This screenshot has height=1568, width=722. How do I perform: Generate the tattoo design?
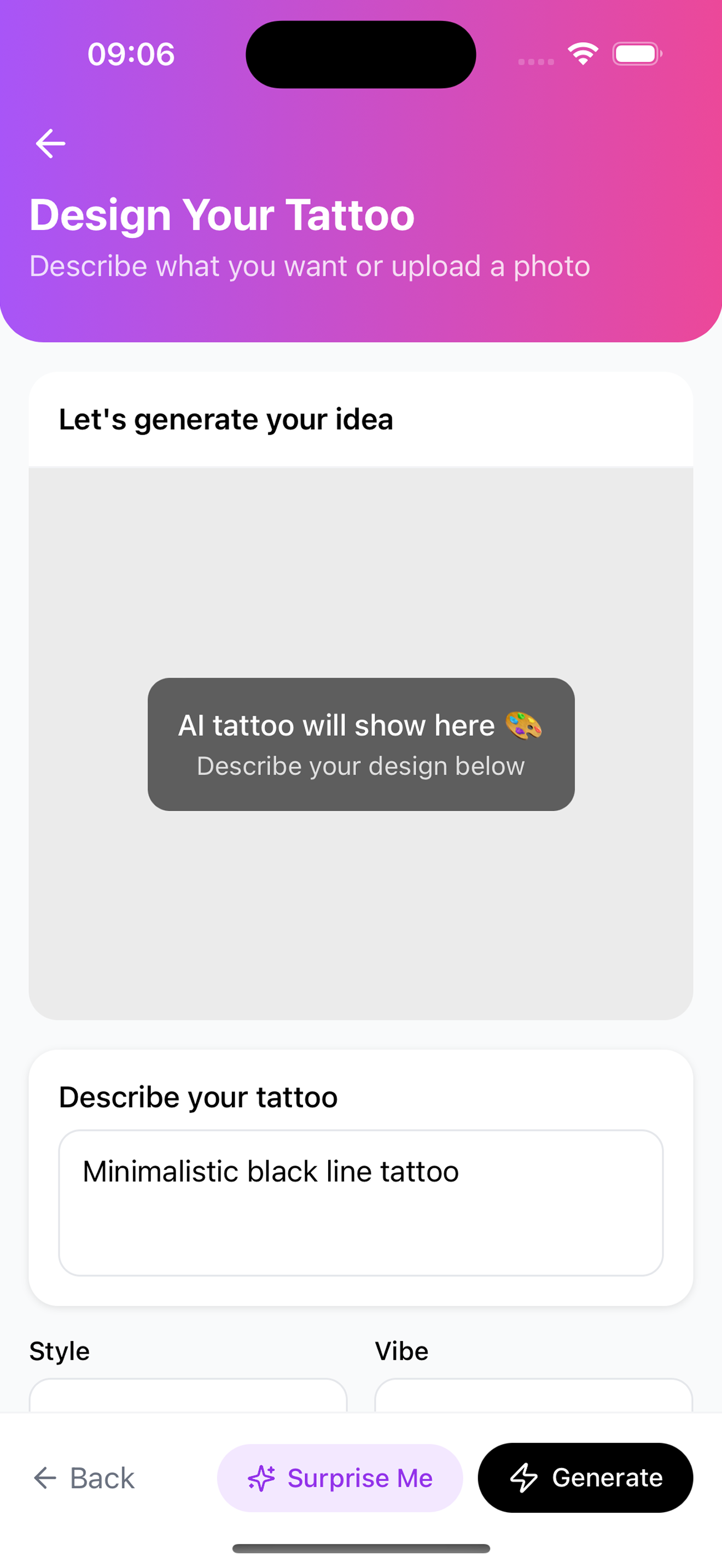pos(585,1478)
